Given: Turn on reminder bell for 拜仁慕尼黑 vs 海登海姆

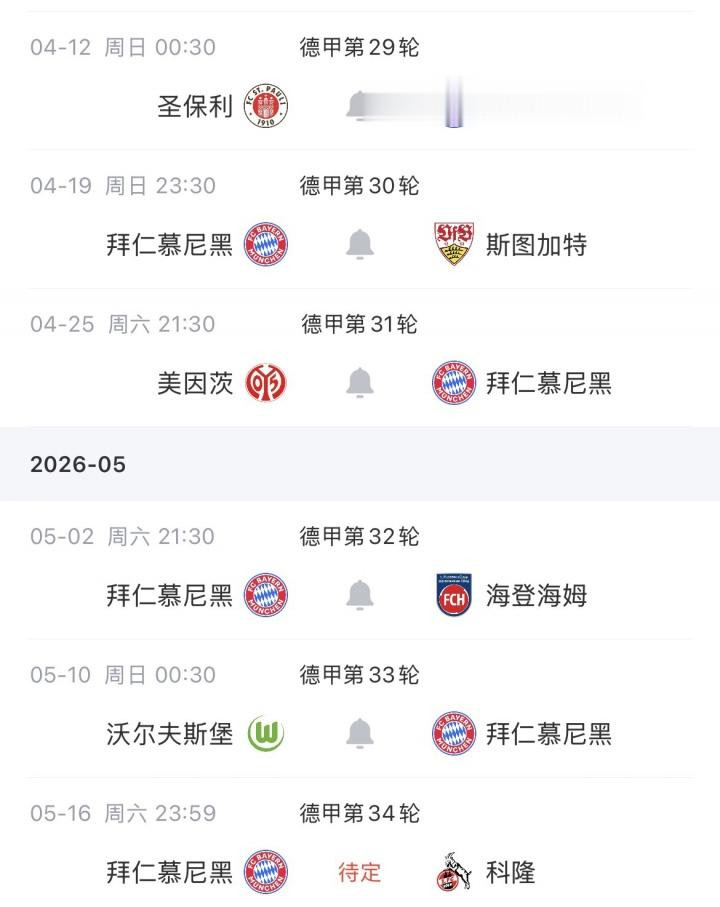Looking at the screenshot, I should 360,595.
